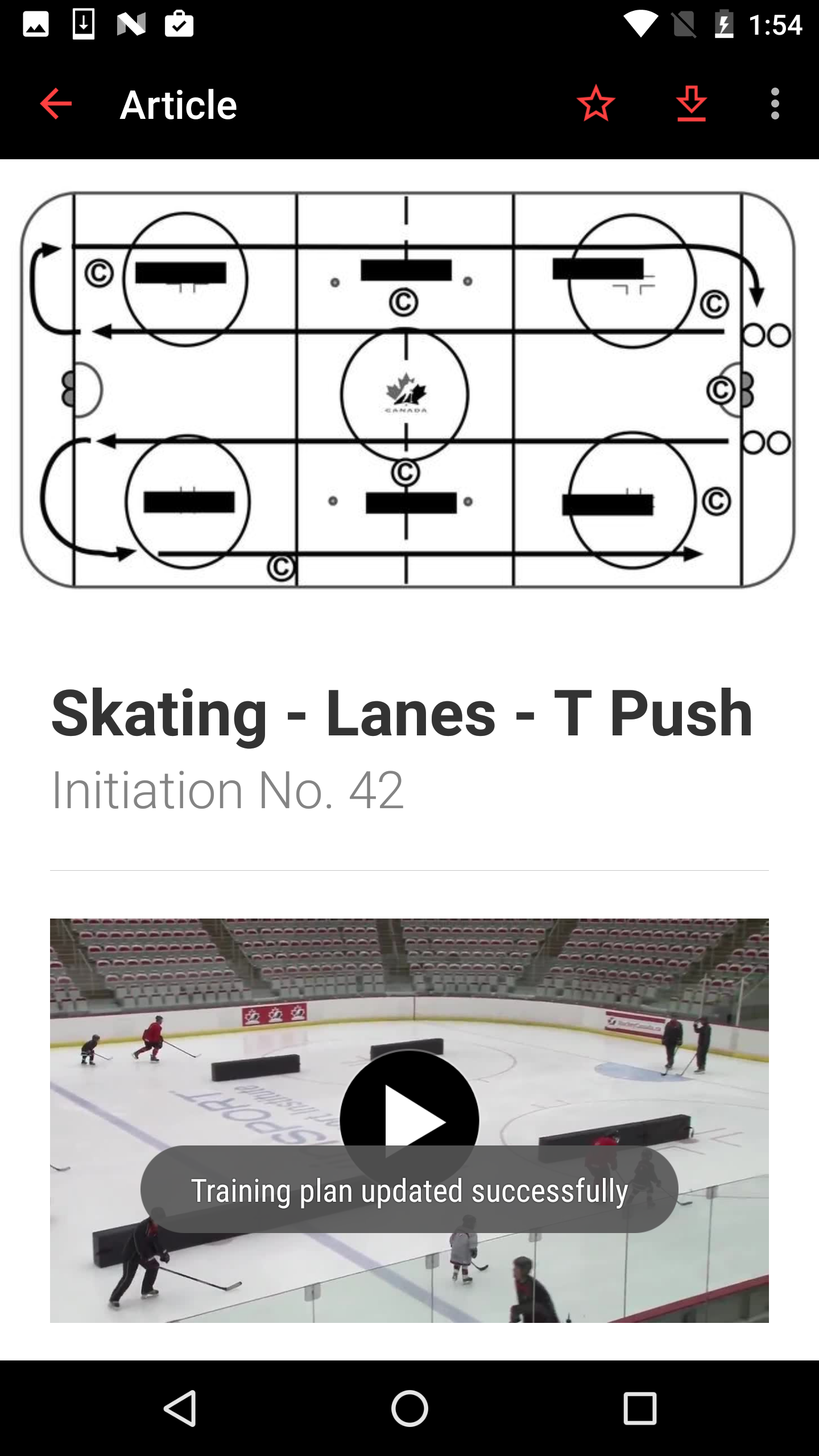Favorite this article with the star
This screenshot has height=1456, width=819.
(x=595, y=104)
